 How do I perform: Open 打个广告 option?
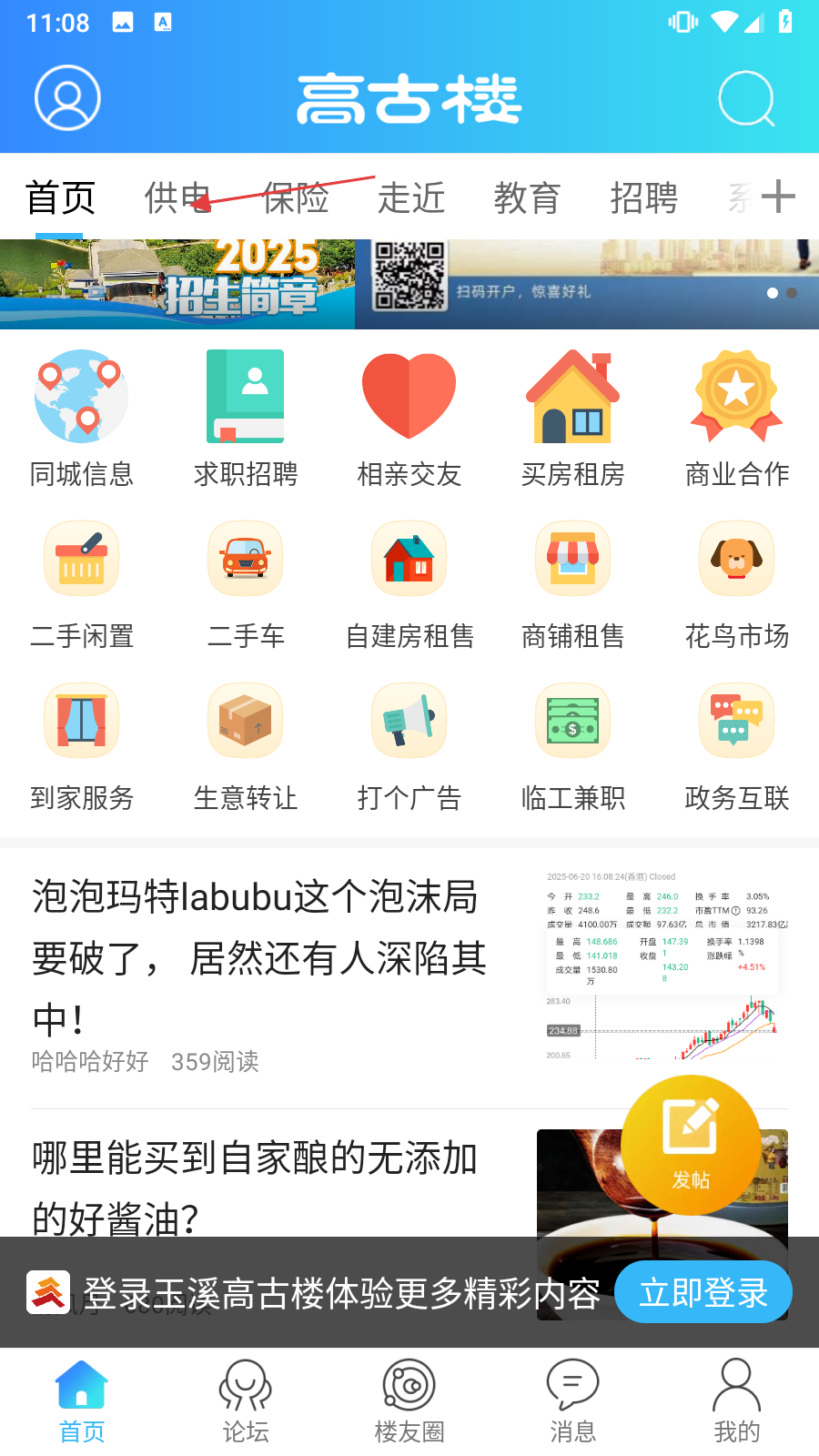point(409,745)
